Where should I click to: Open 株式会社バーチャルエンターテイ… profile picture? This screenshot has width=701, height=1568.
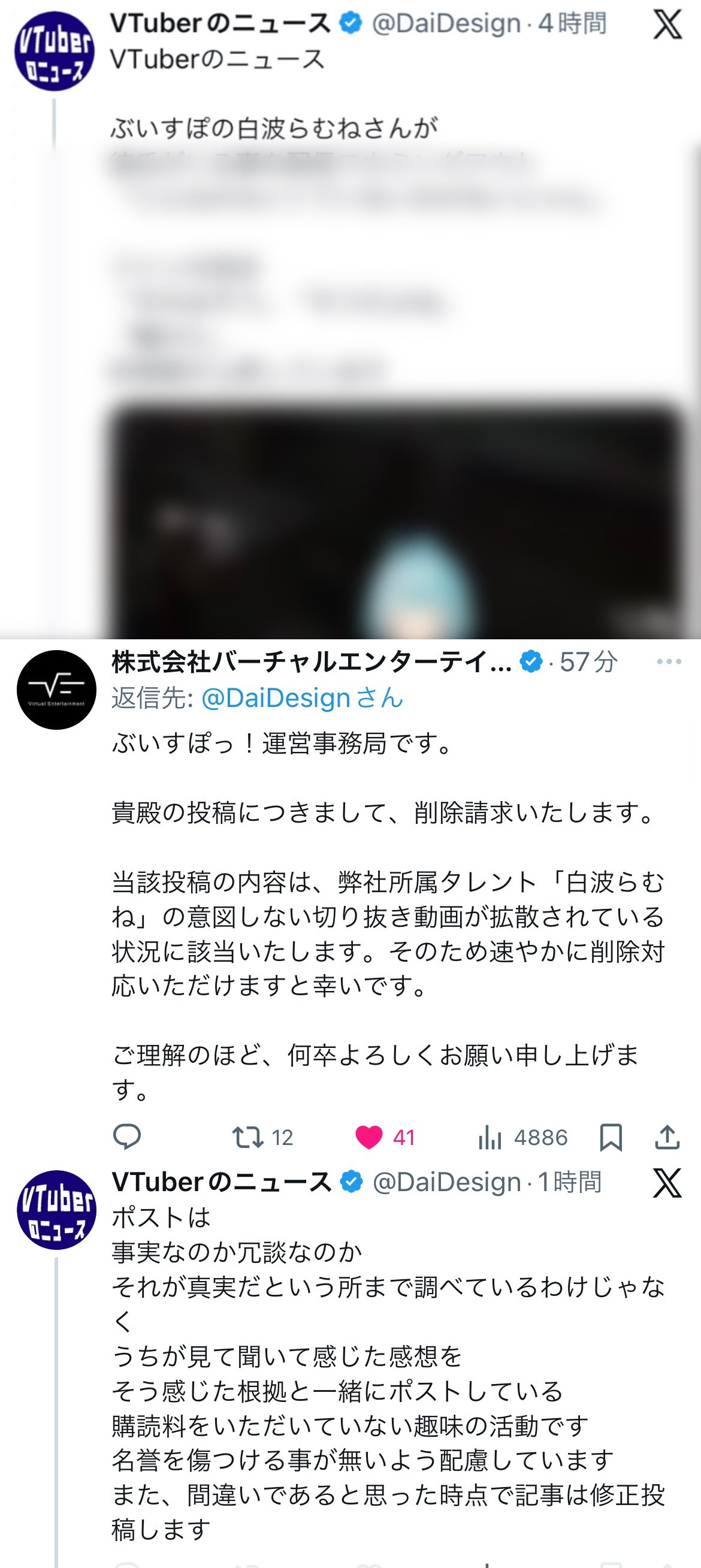tap(56, 690)
